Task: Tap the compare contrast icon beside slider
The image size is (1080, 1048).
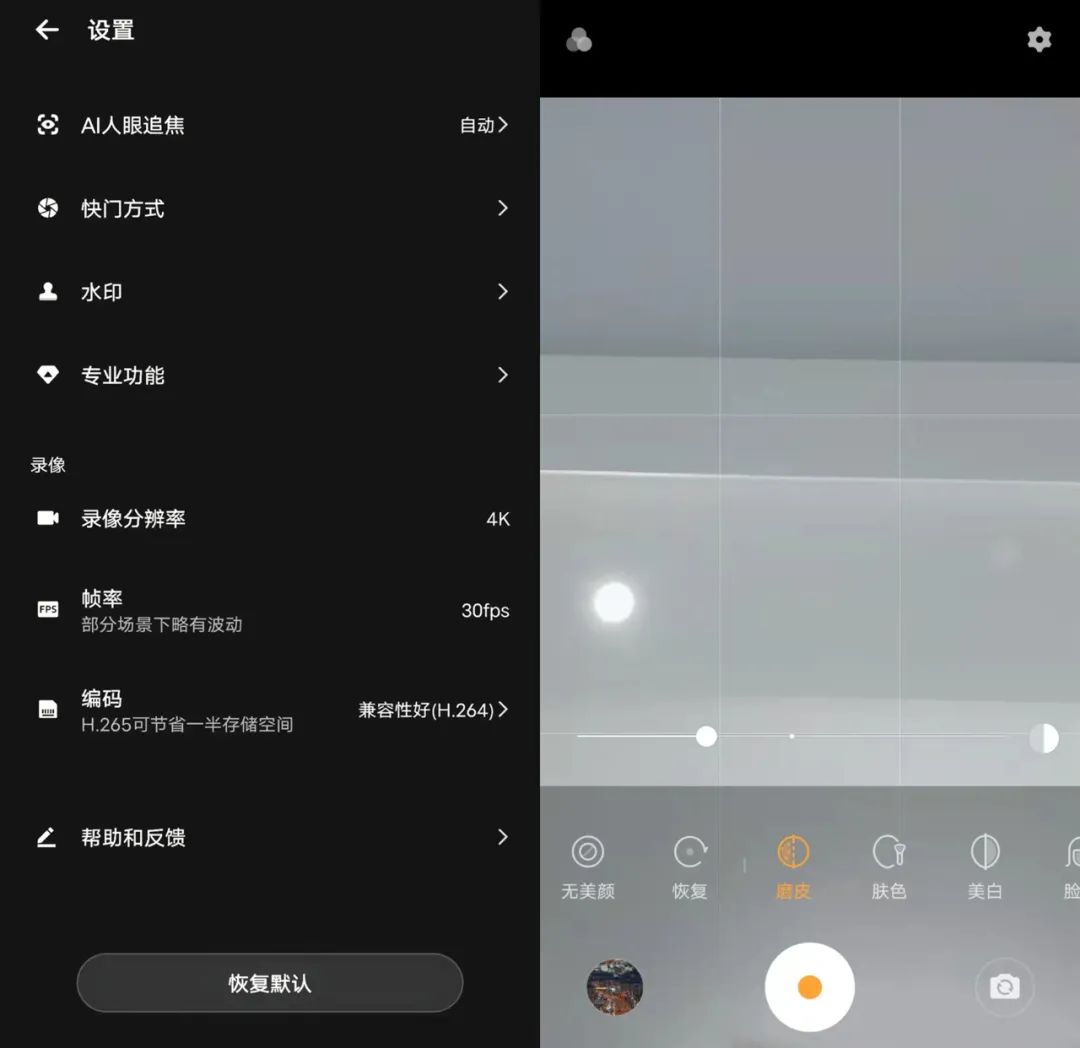Action: coord(1043,739)
